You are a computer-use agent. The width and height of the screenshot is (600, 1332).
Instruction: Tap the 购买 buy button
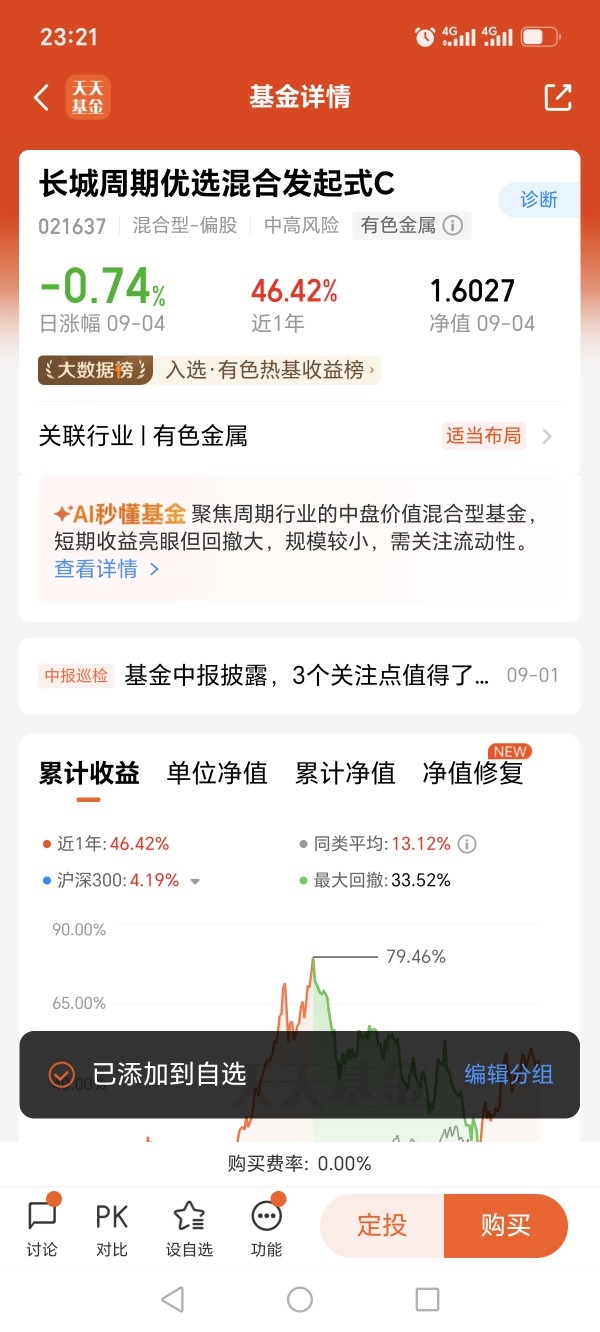click(x=506, y=1225)
